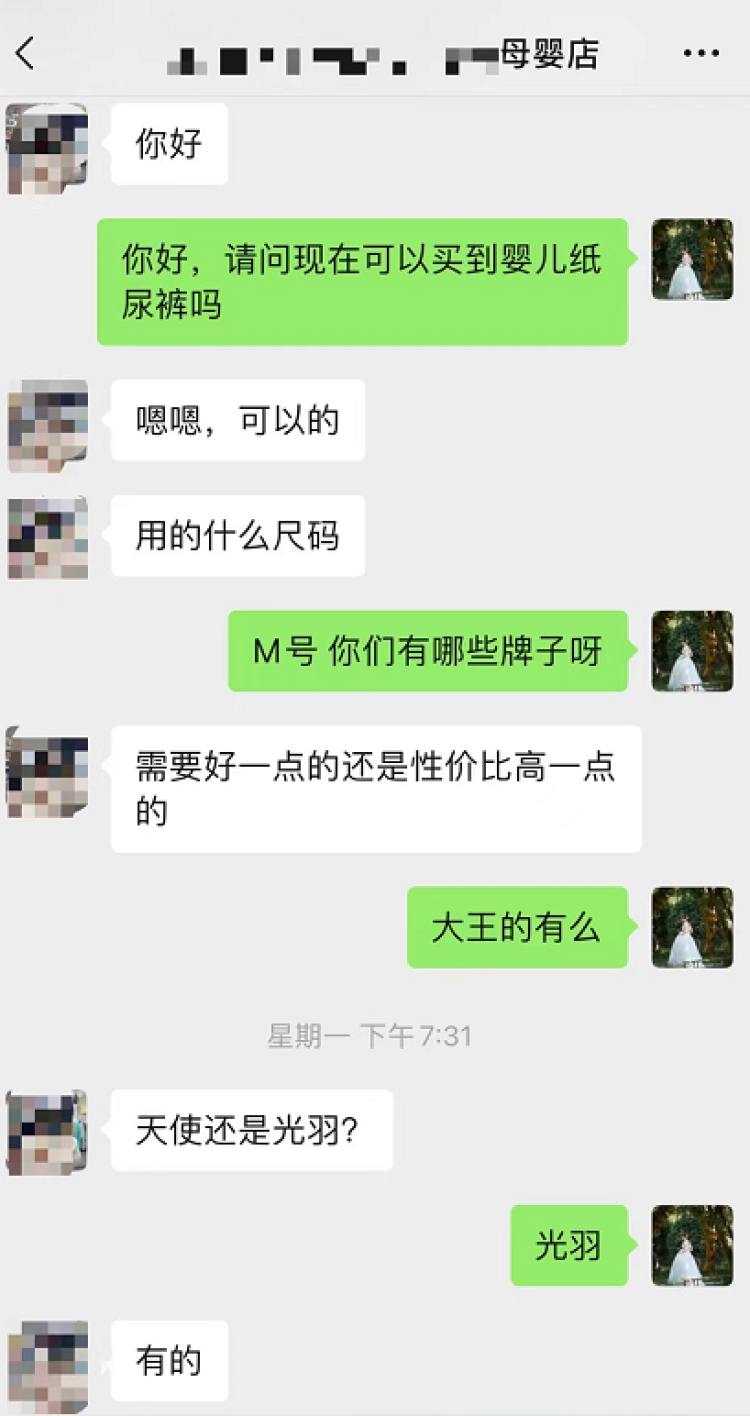Screen dimensions: 750x1416
Task: View shop profile next to 用的什么尺码
Action: click(47, 537)
